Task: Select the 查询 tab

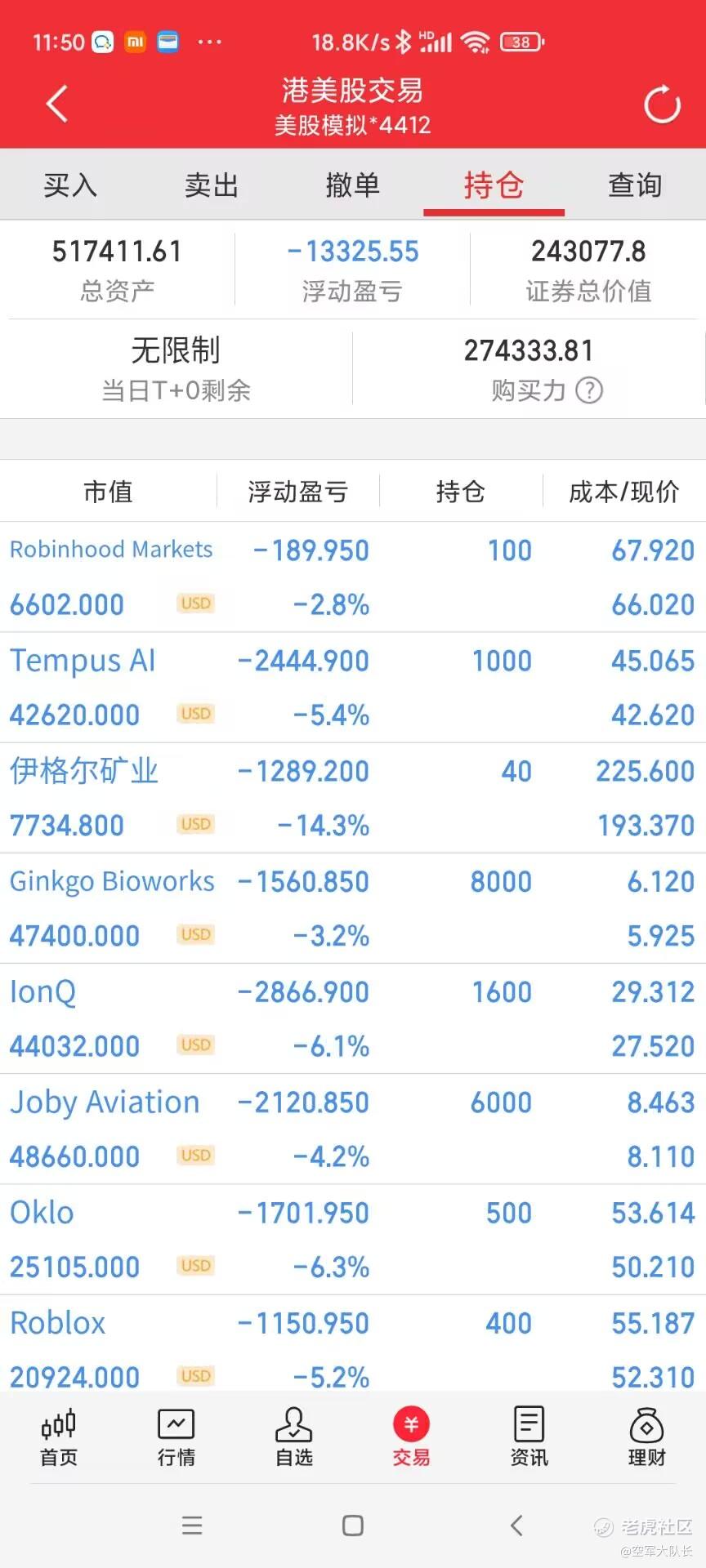Action: pyautogui.click(x=635, y=185)
